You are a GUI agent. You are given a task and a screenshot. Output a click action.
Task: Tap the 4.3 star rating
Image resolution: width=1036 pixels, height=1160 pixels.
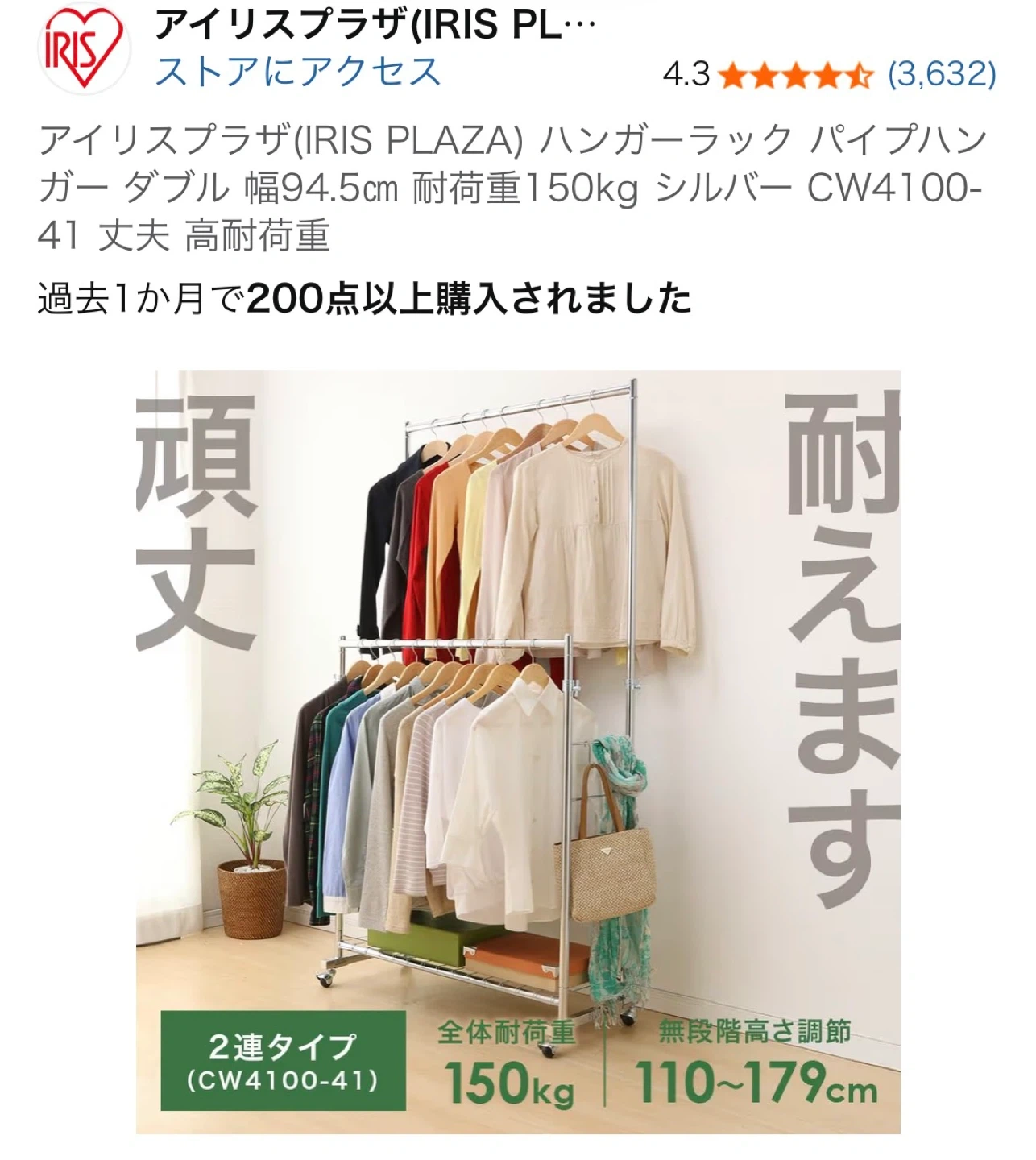tap(794, 76)
